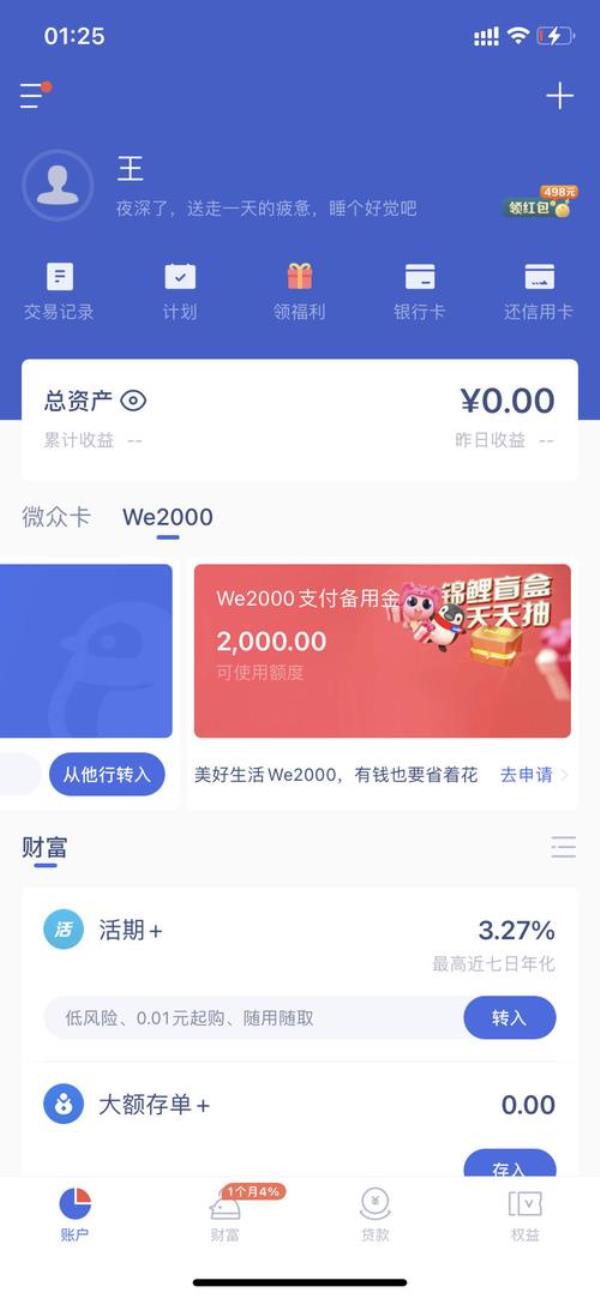Toggle total assets visibility eye
Viewport: 600px width, 1298px height.
[133, 402]
